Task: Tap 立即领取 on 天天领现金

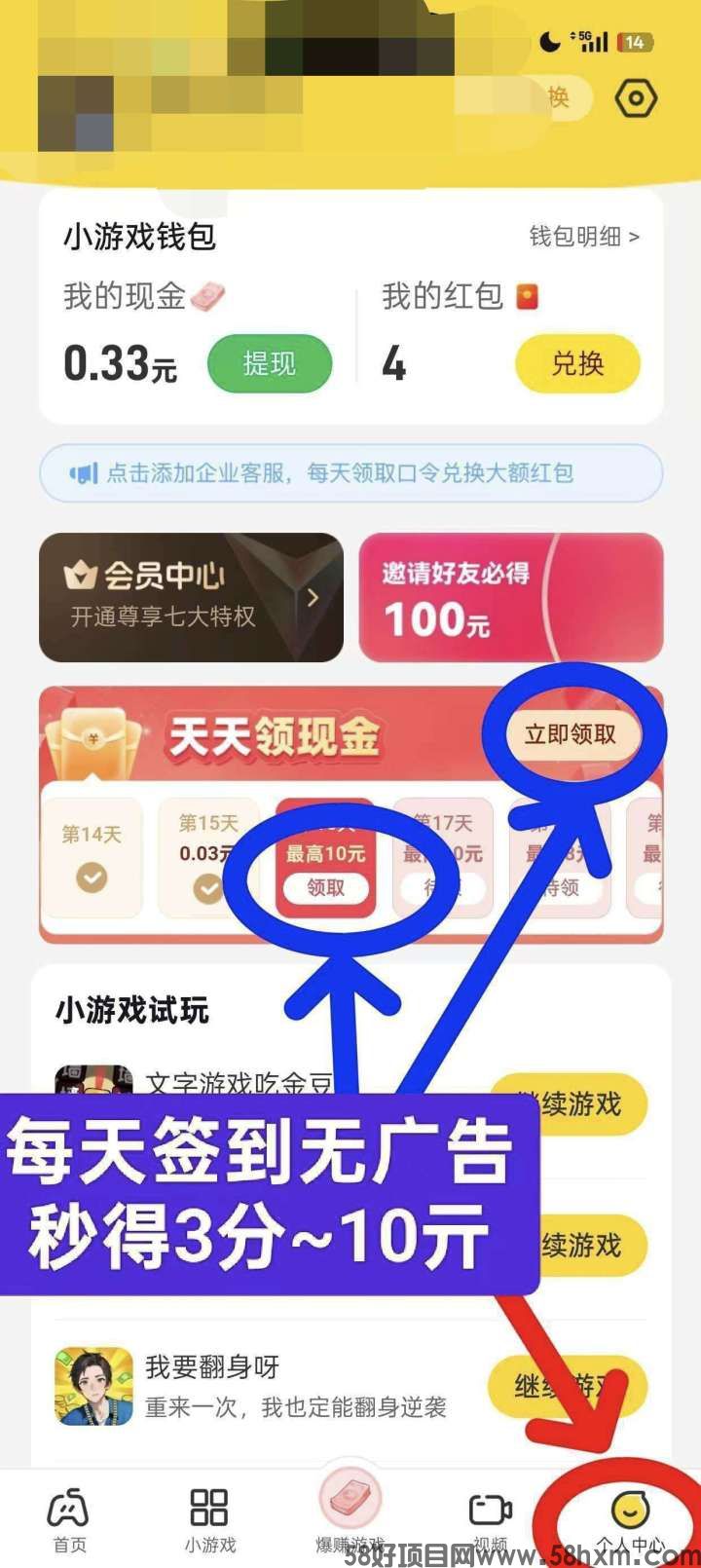Action: (571, 734)
